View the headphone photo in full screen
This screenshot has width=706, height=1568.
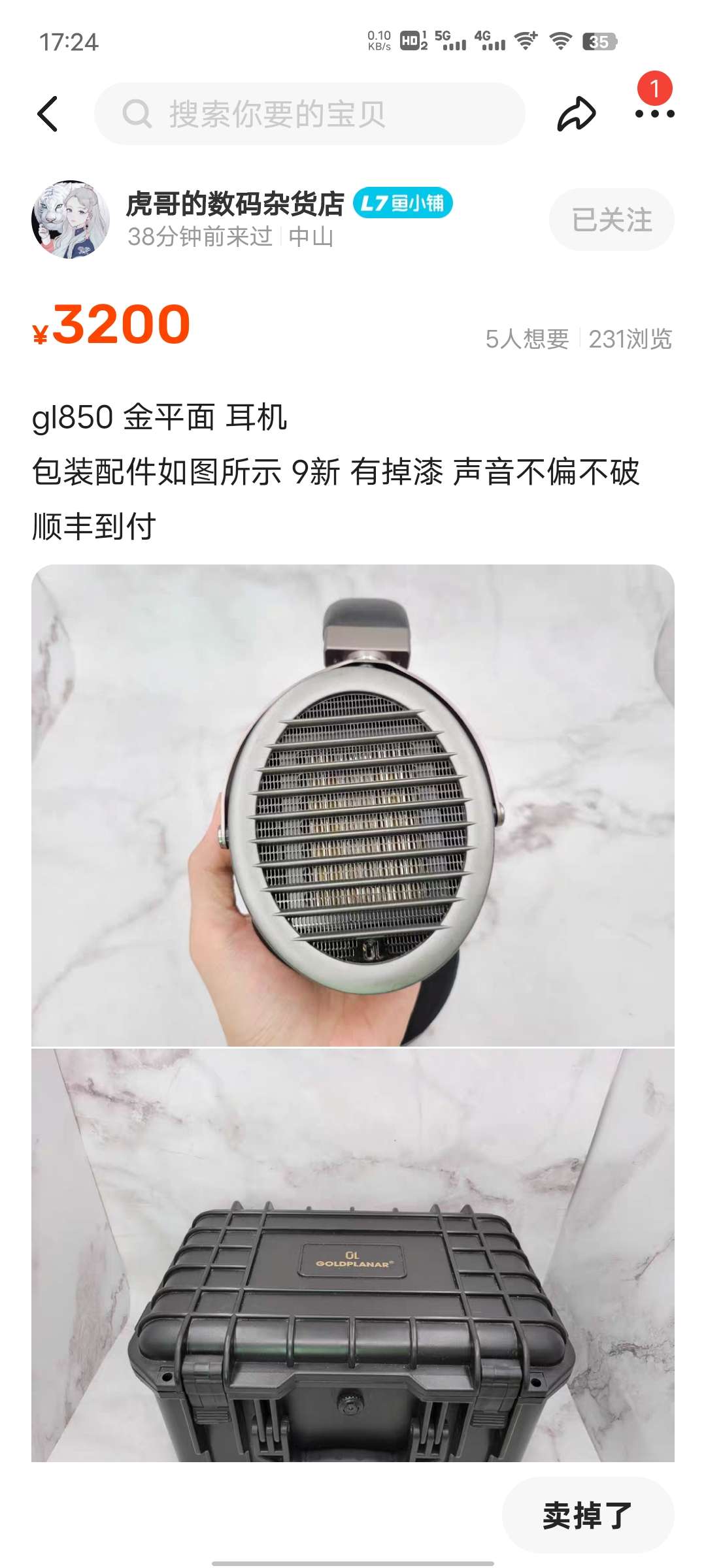point(353,805)
